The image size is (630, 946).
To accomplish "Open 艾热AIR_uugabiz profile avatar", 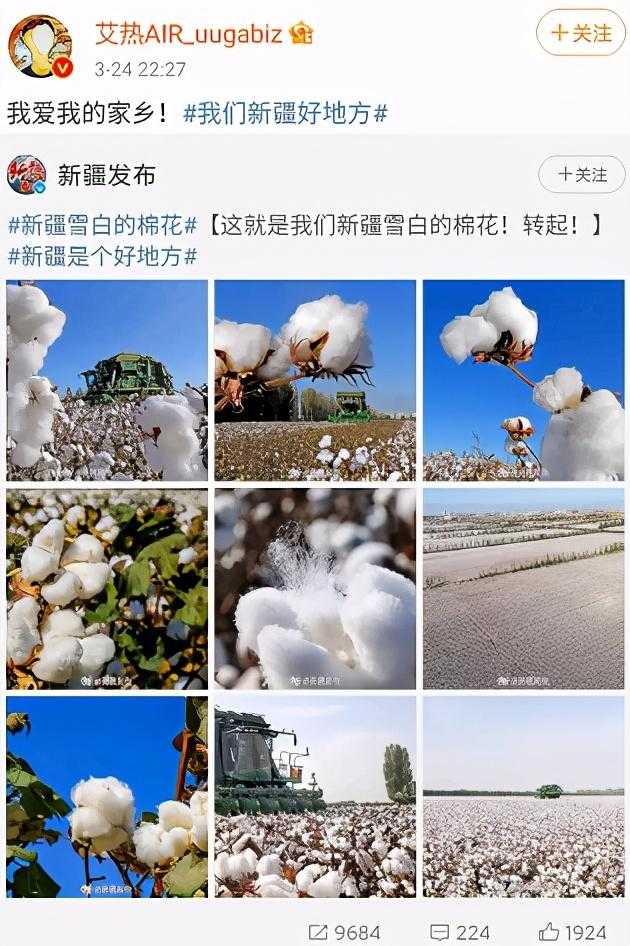I will 38,45.
